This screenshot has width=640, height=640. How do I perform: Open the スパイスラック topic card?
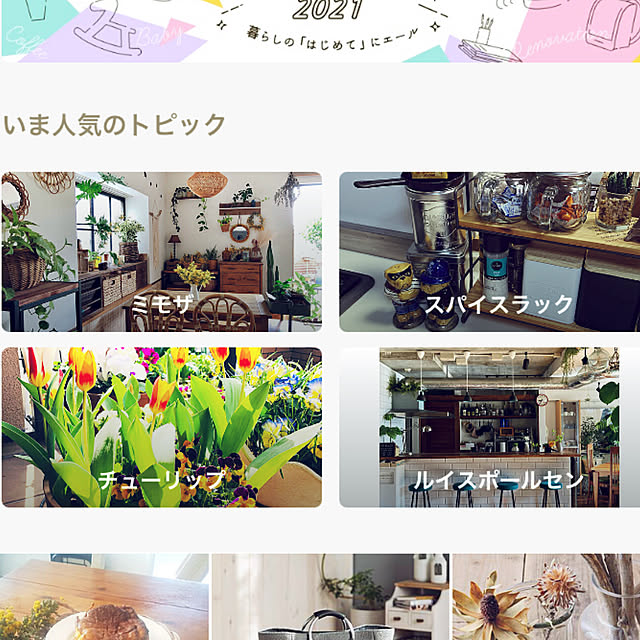489,252
